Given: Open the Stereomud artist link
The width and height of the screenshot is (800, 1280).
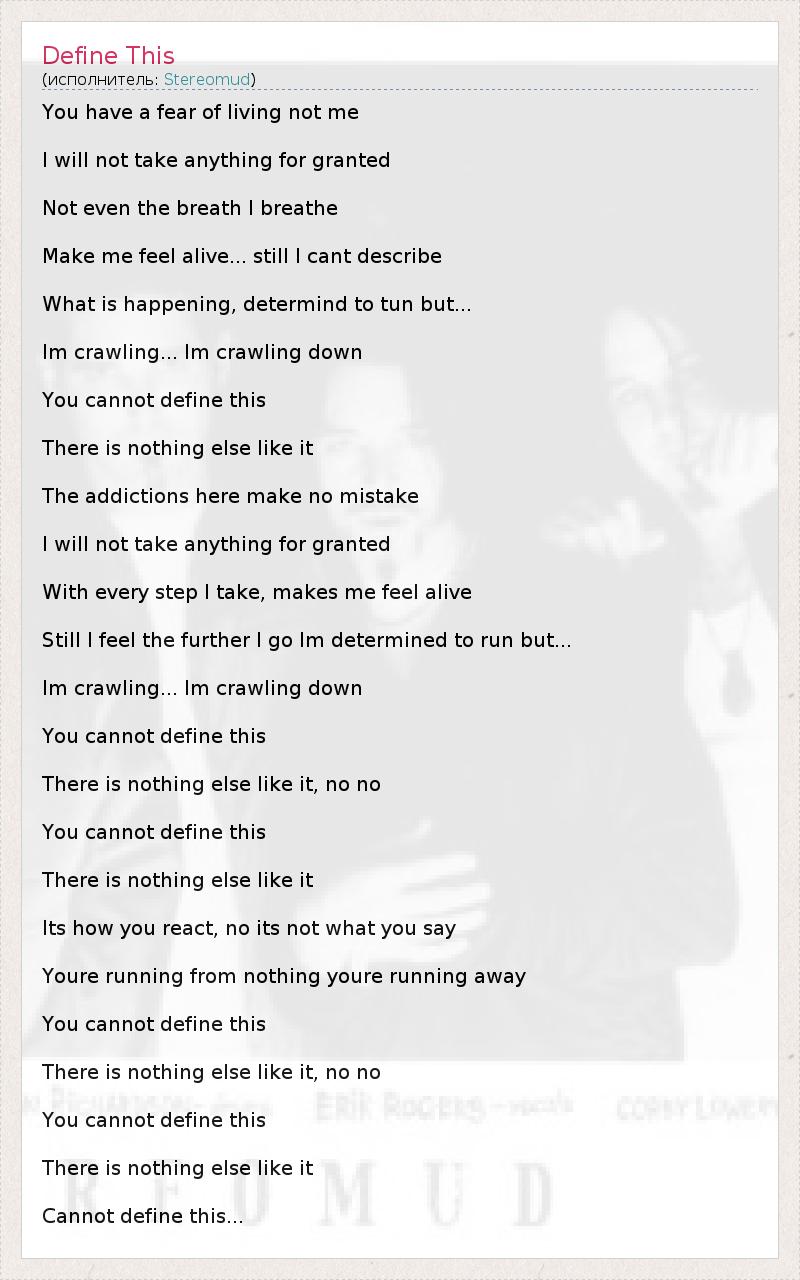Looking at the screenshot, I should tap(207, 79).
